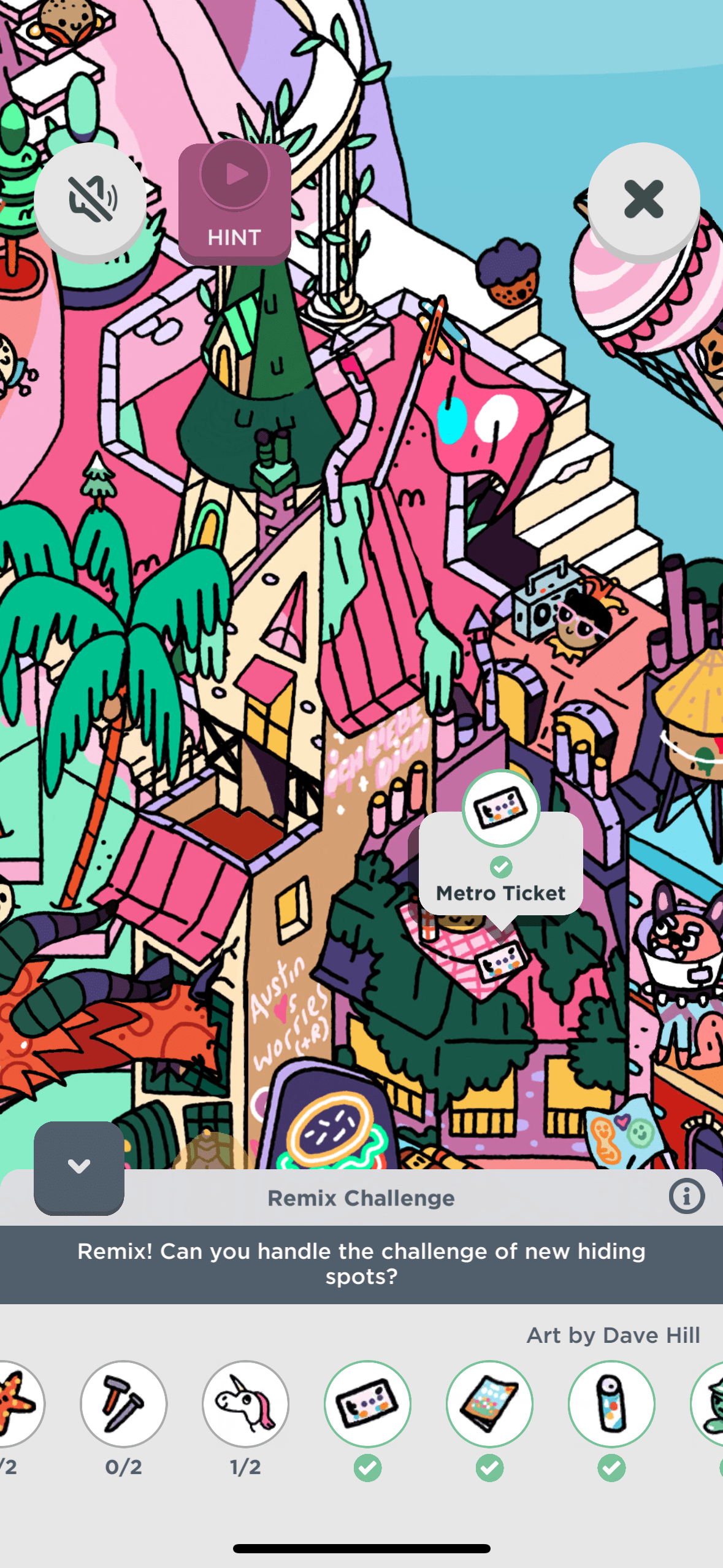Toggle the sound mute button
Screen dimensions: 723x1568
91,199
